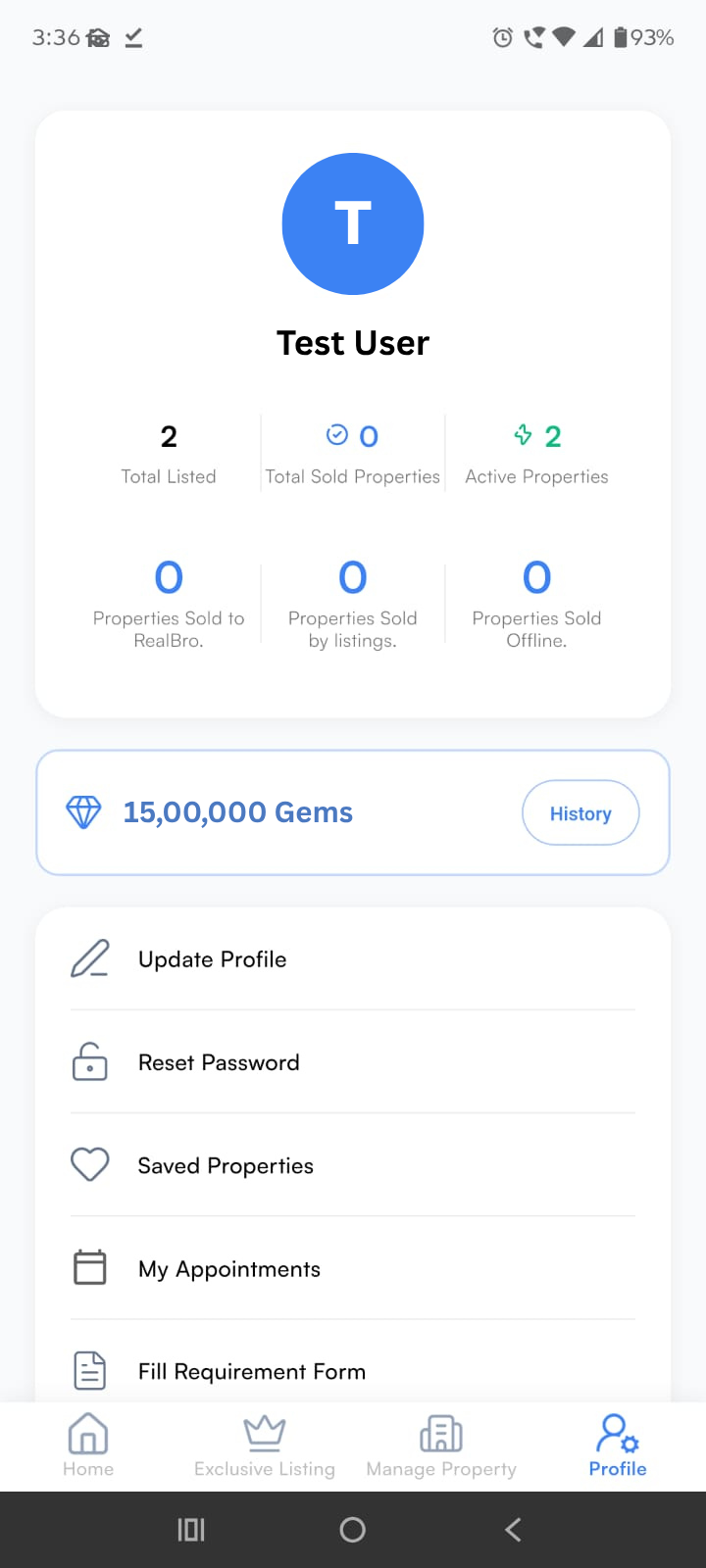
Task: Switch to the Home tab
Action: pos(88,1445)
